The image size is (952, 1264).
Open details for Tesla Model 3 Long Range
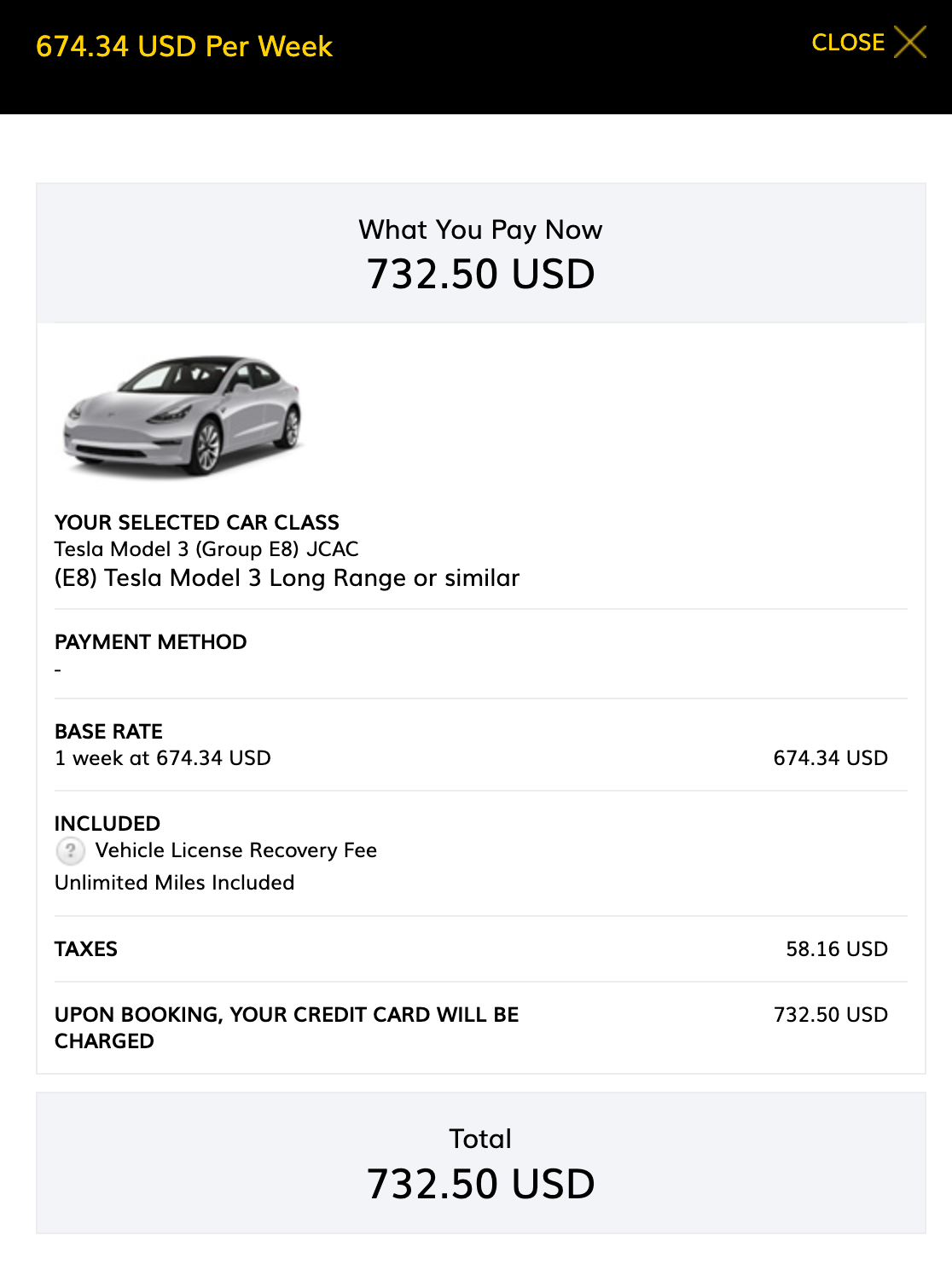tap(287, 578)
